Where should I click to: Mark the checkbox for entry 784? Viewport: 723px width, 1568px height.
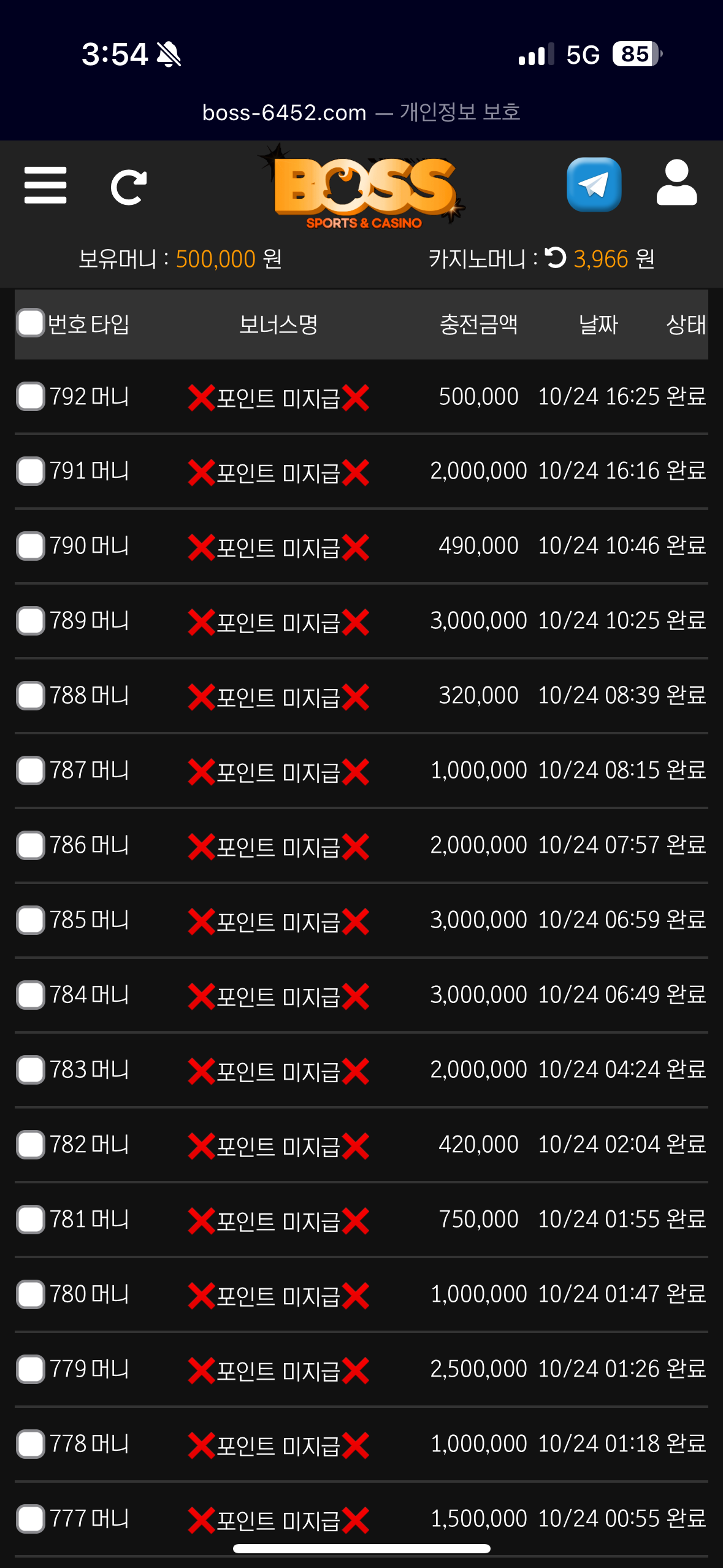(31, 995)
